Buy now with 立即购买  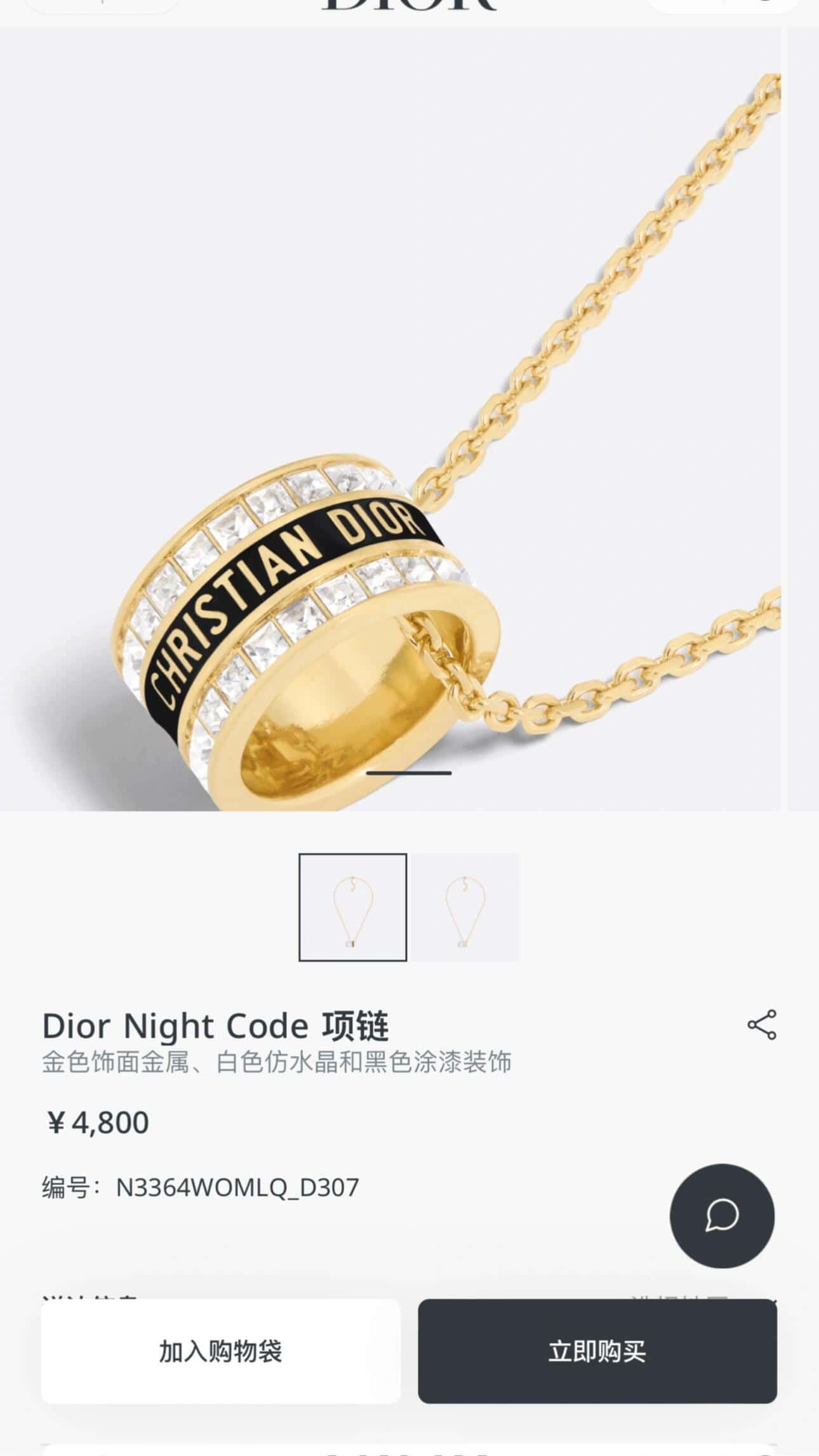[x=597, y=1351]
